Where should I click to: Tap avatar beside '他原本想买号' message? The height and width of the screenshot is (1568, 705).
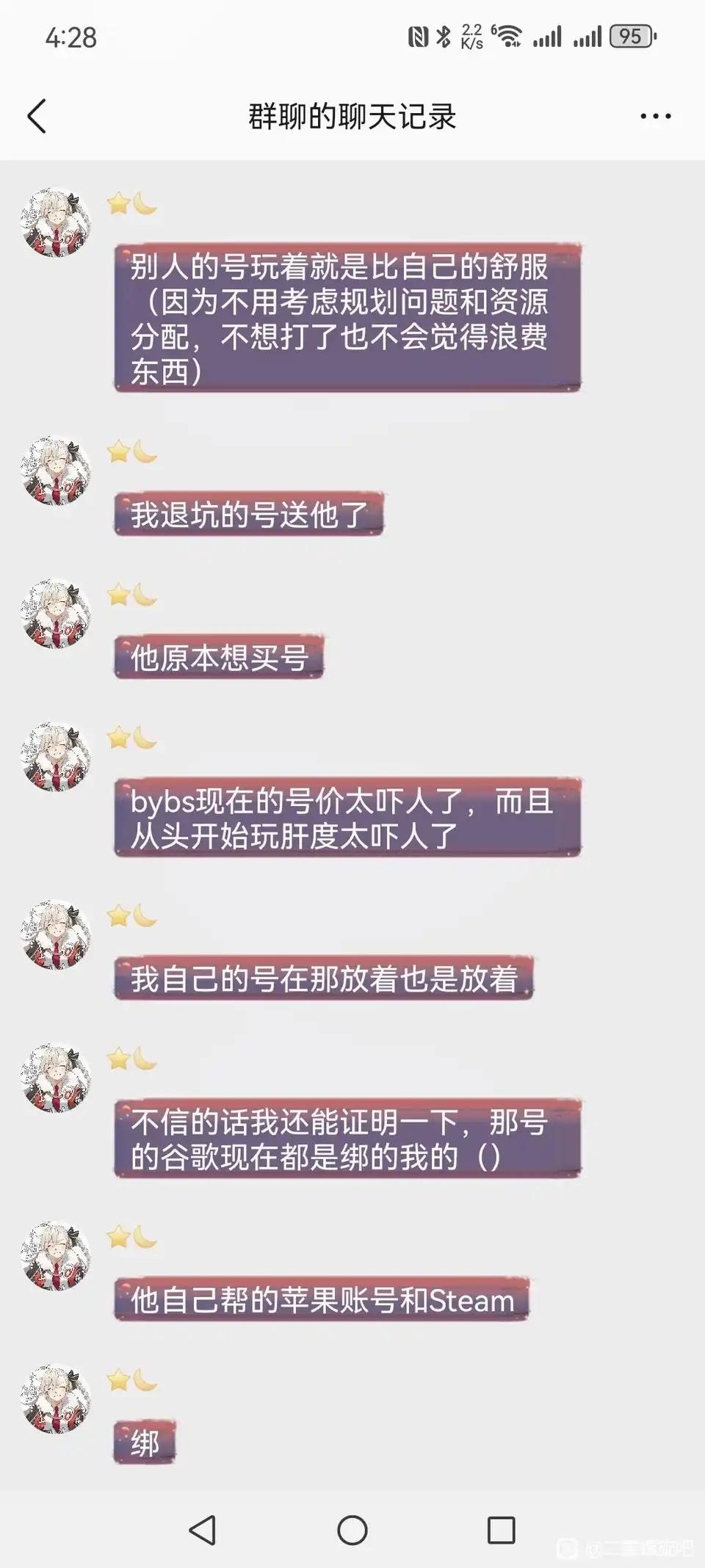pos(56,614)
